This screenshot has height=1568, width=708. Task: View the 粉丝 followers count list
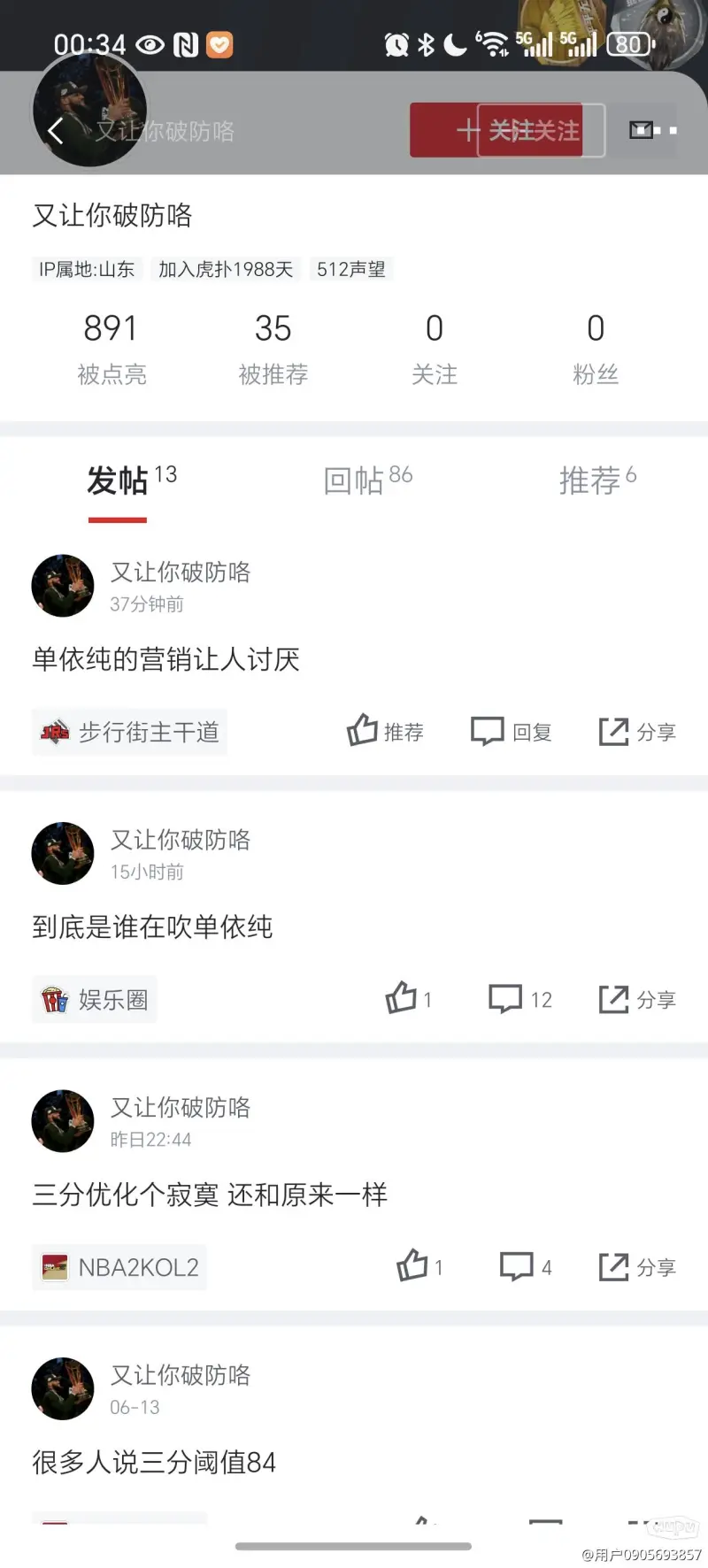point(596,349)
